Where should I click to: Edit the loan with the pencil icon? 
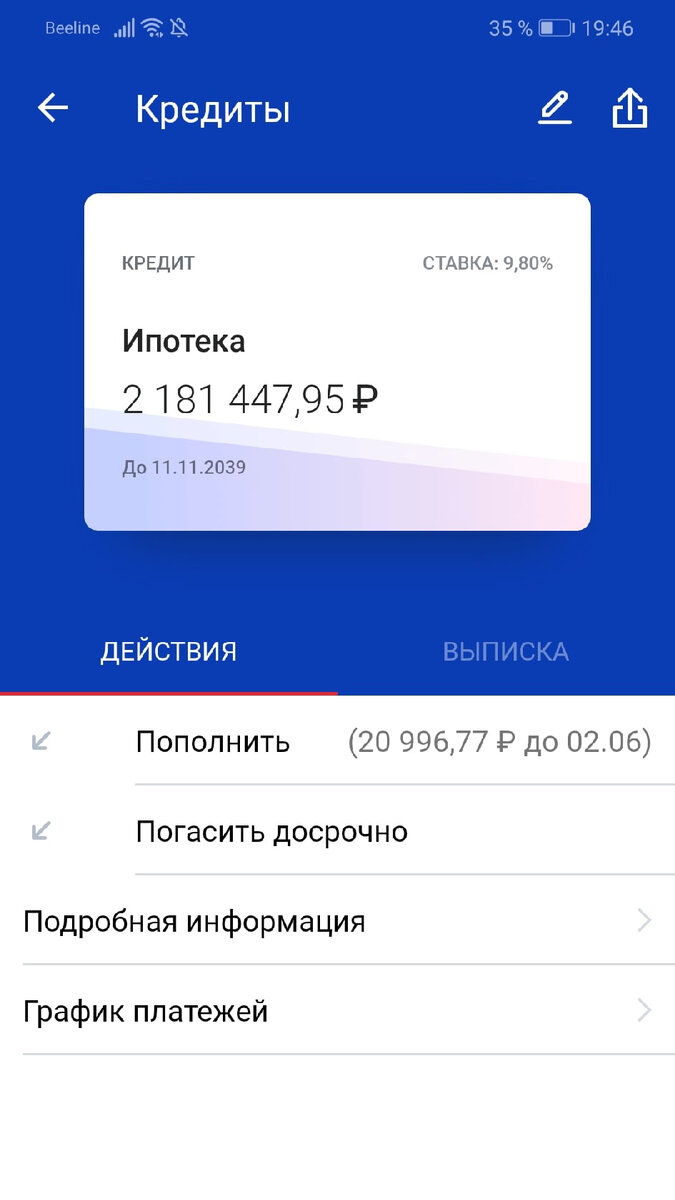click(555, 108)
